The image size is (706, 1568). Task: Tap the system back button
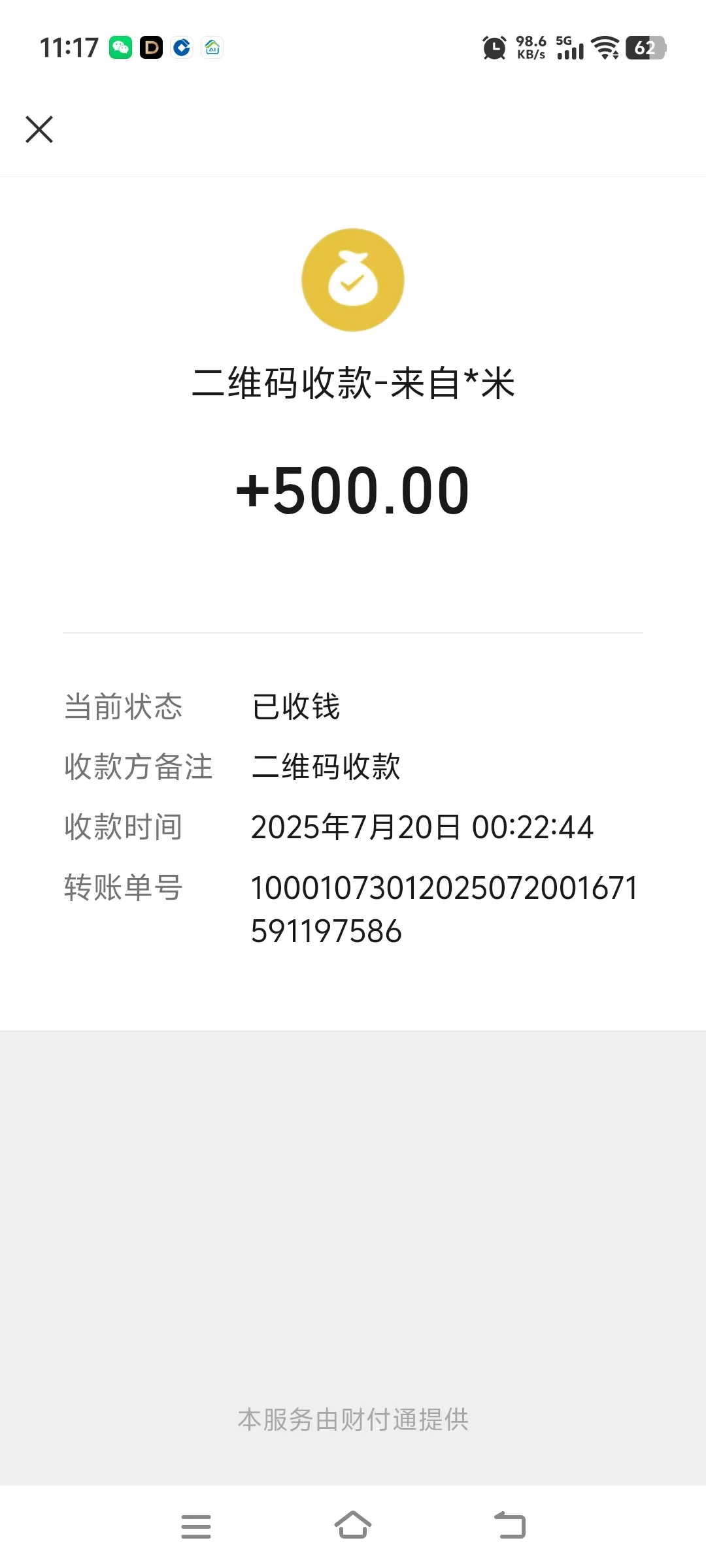click(510, 1526)
